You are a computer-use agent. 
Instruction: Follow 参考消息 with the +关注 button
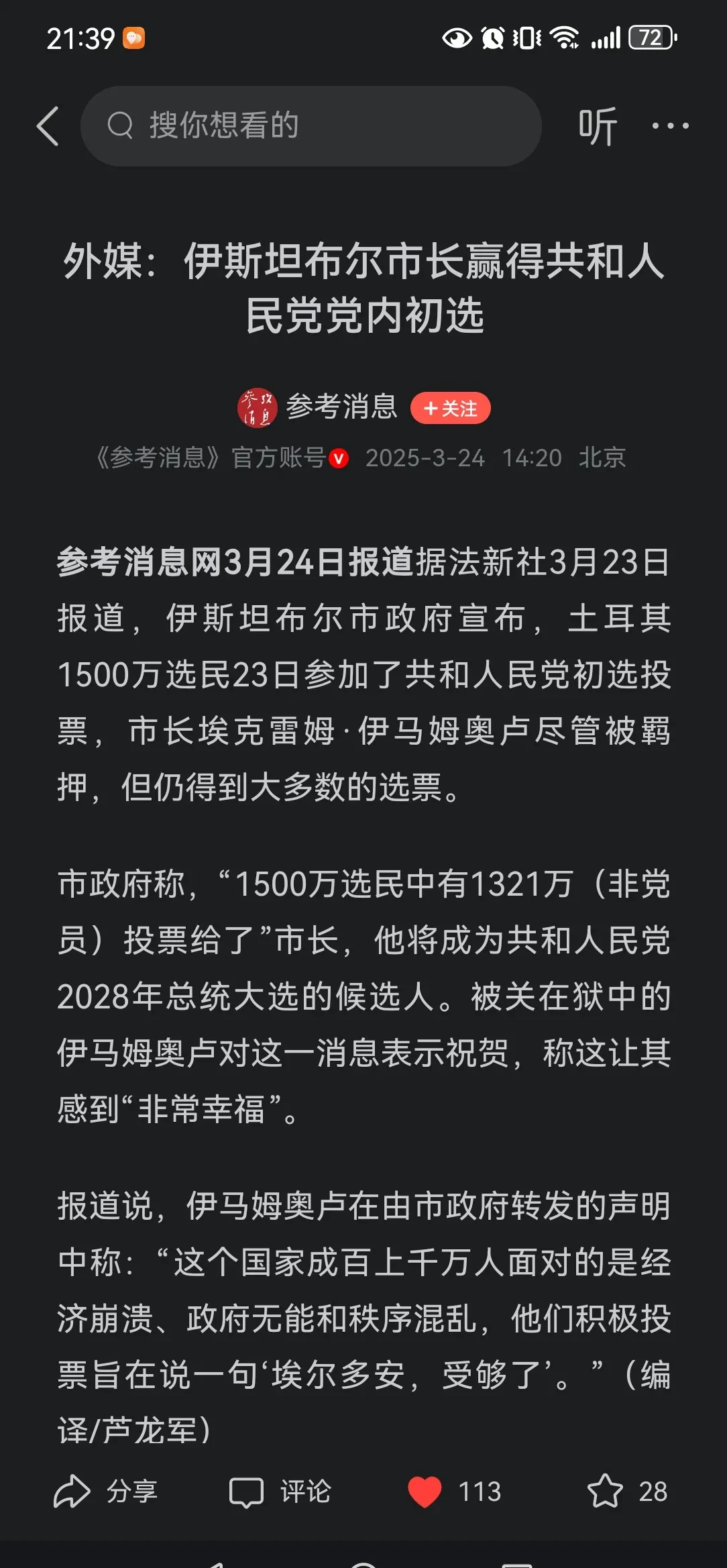[x=451, y=407]
